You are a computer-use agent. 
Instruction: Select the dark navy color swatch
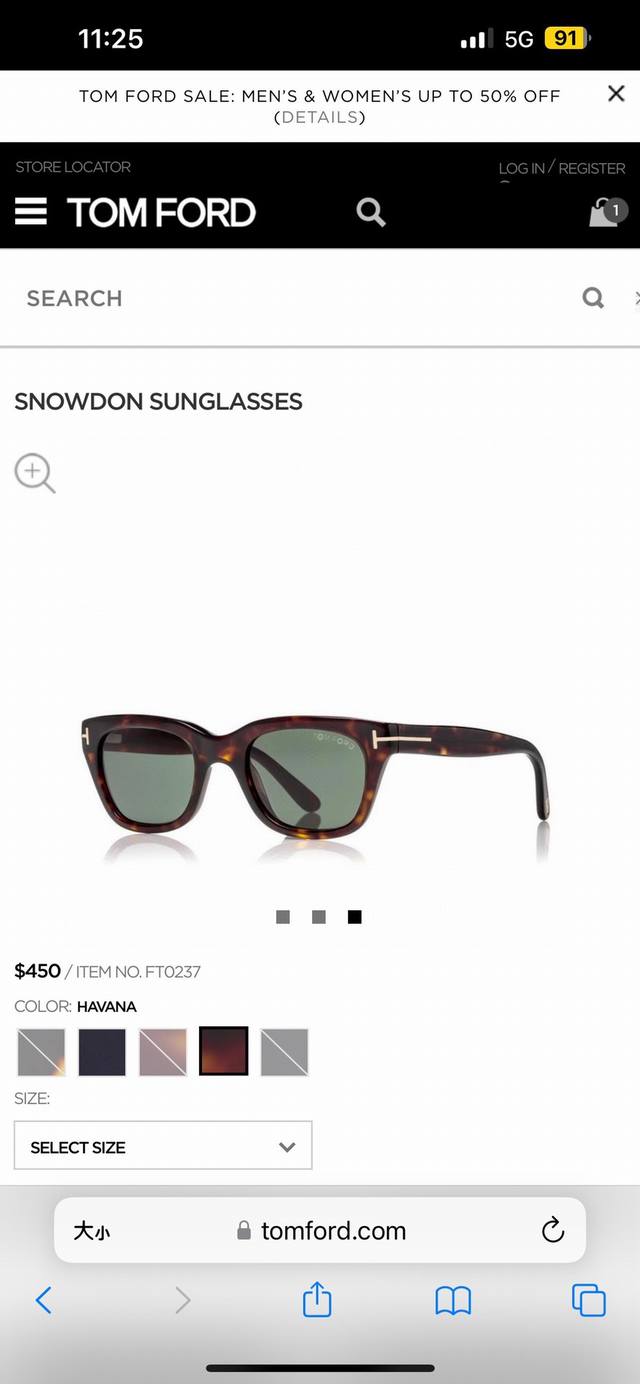[102, 1052]
